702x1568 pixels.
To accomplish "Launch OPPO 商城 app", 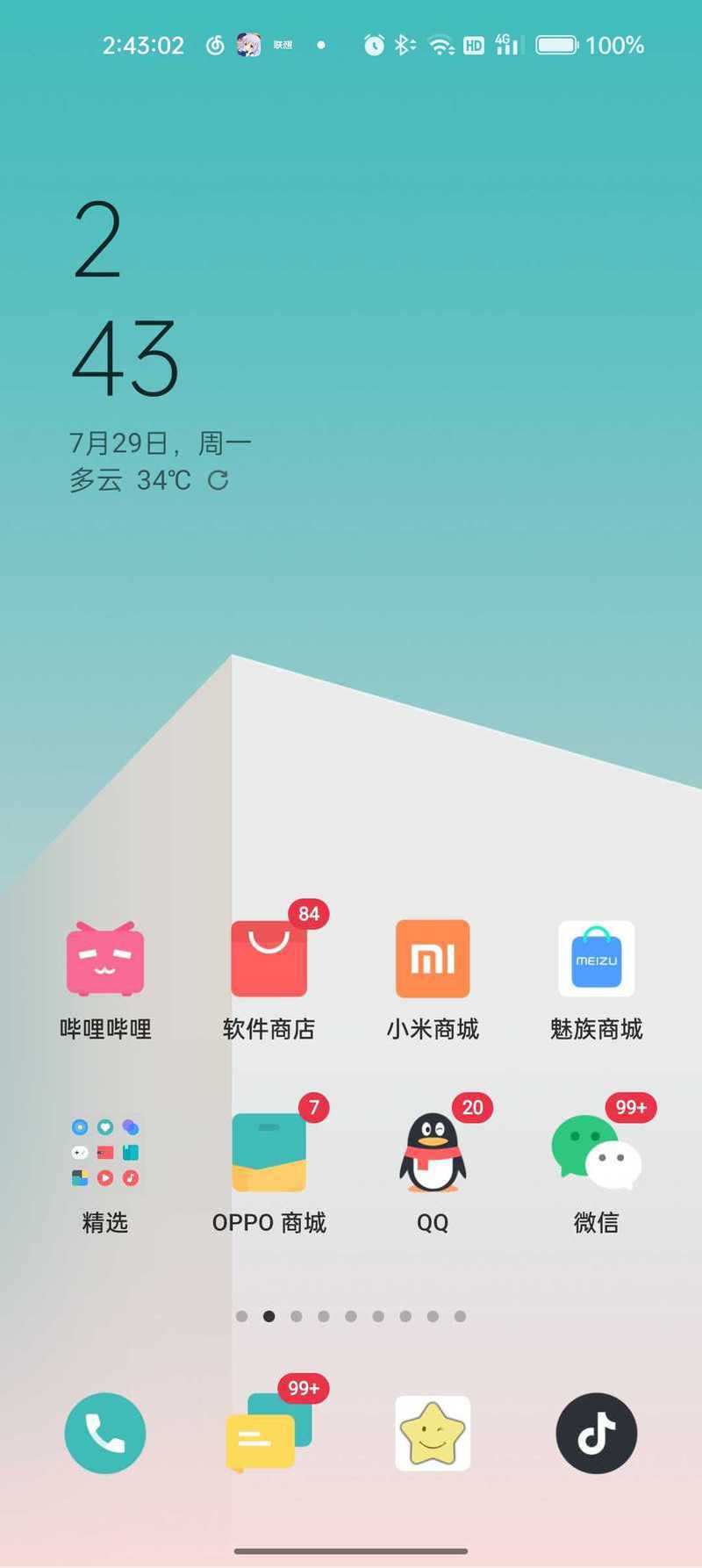I will tap(269, 1153).
